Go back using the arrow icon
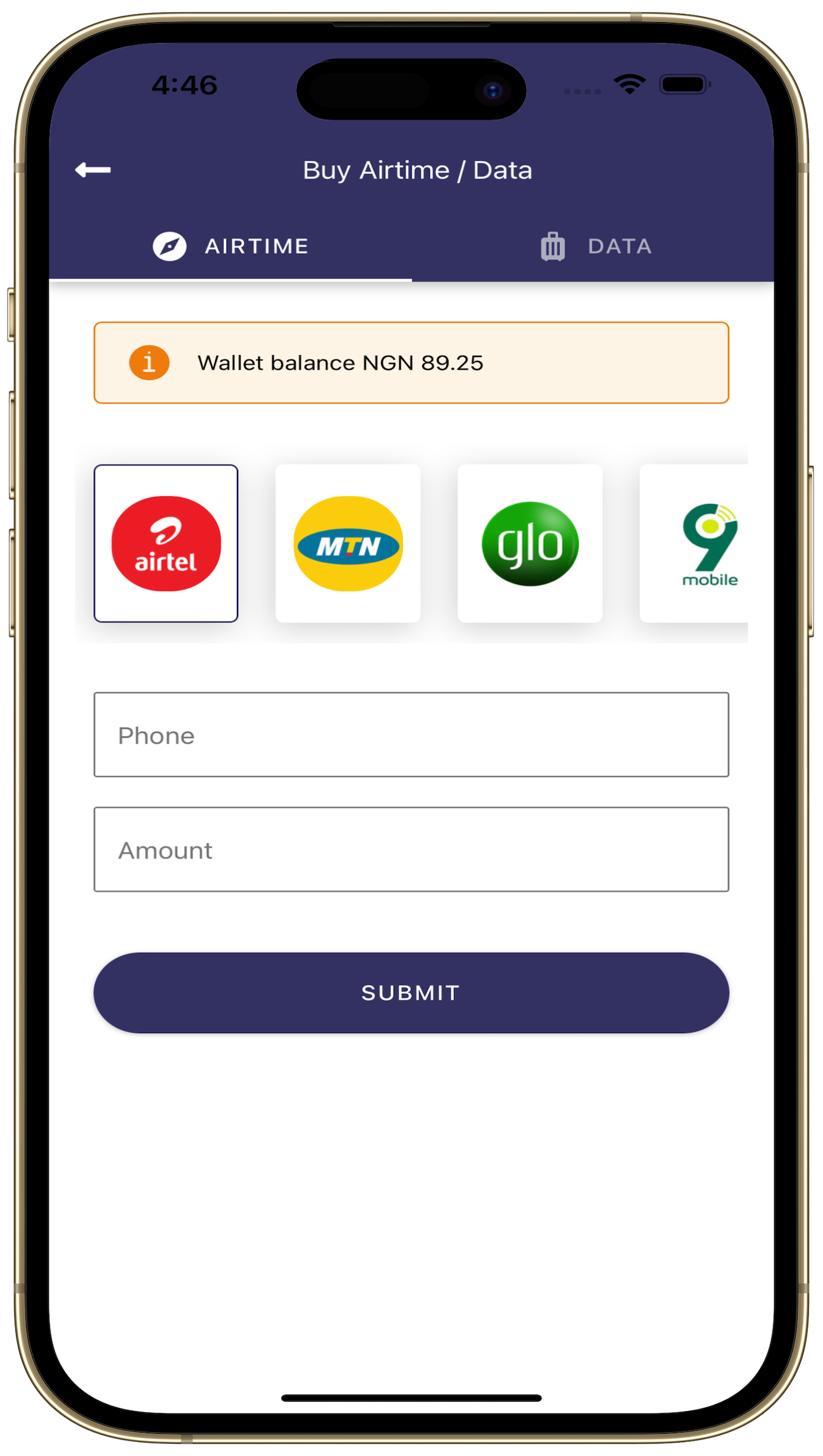Viewport: 823px width, 1456px height. click(x=93, y=170)
